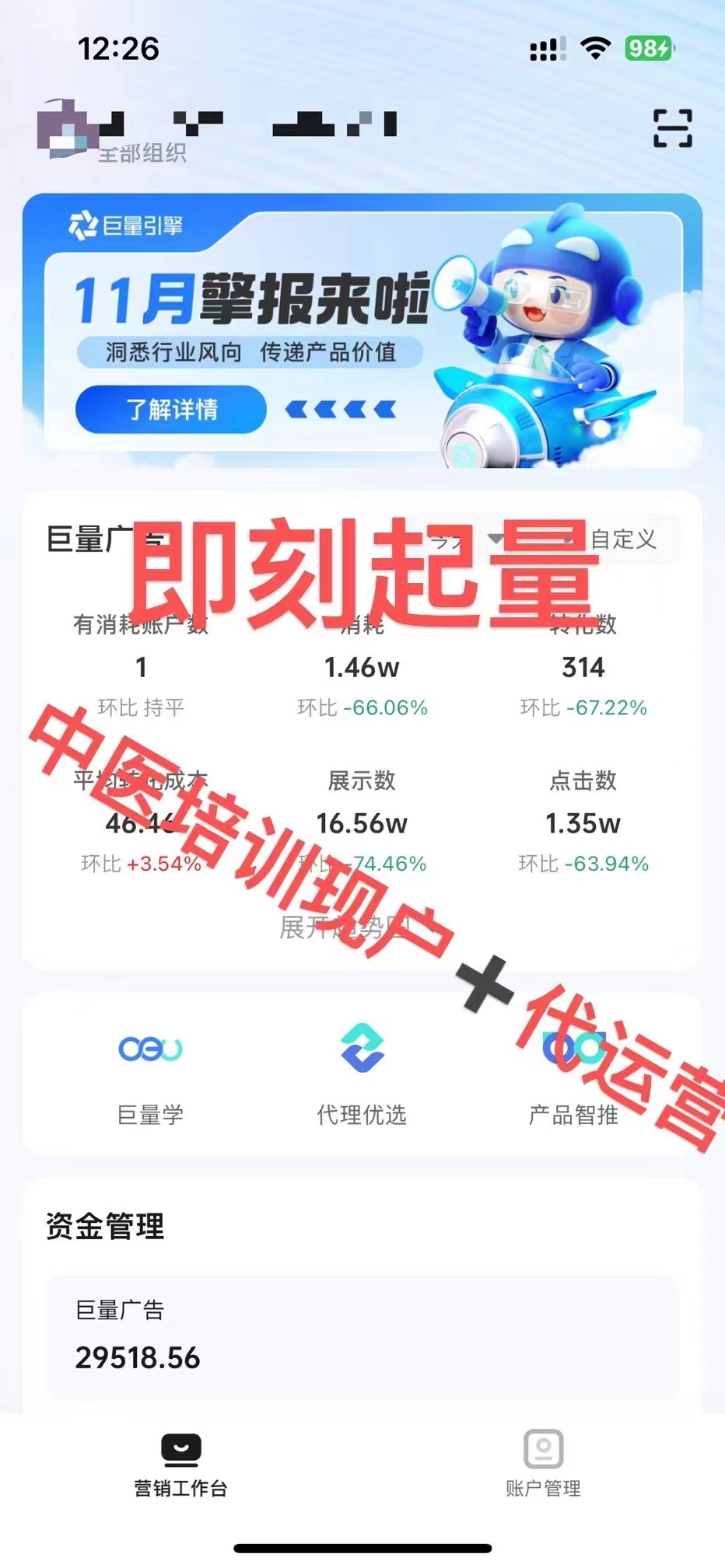Expand the trend chart (展开趋势图)
This screenshot has width=725, height=1568.
pyautogui.click(x=354, y=927)
